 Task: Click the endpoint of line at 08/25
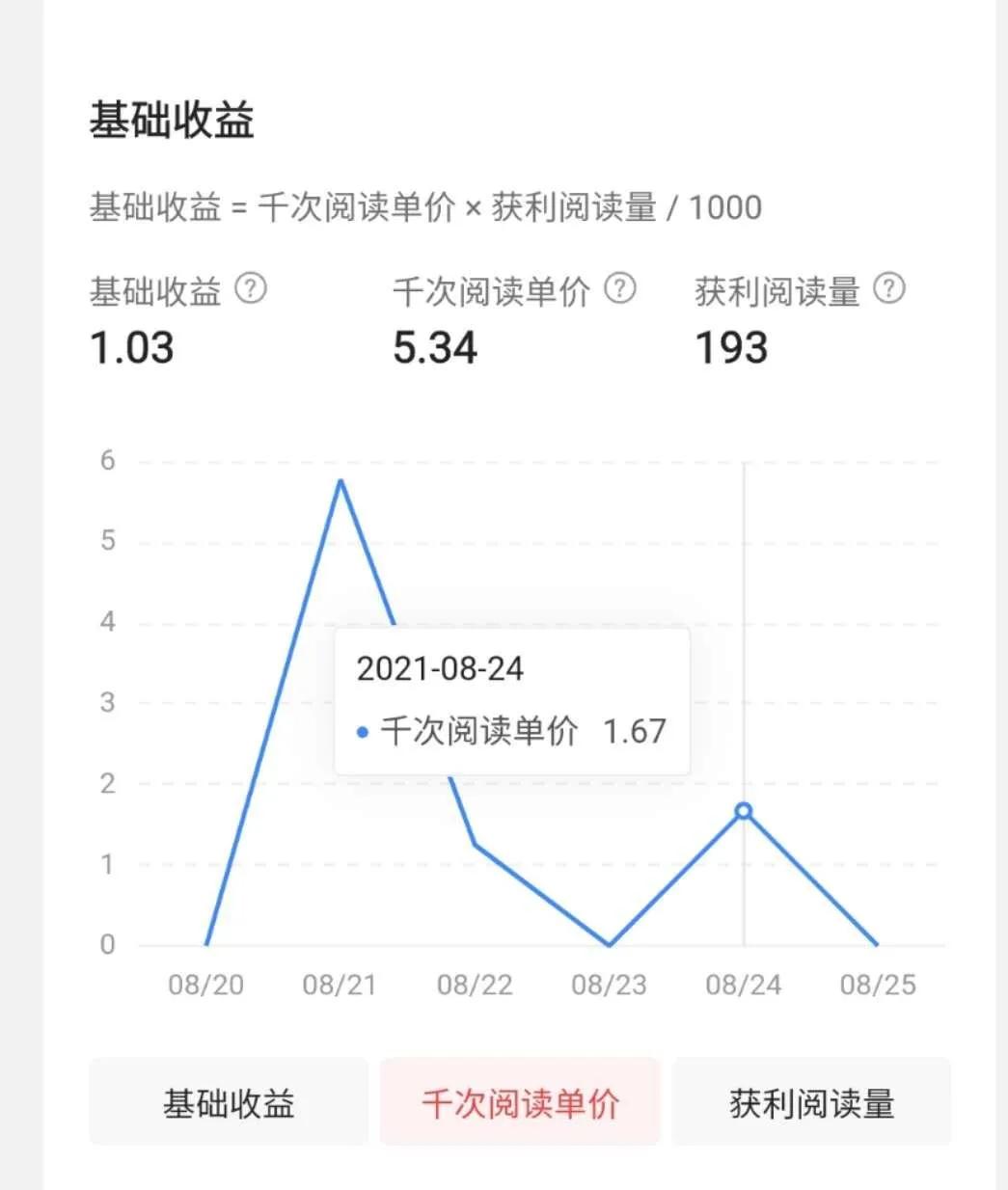[876, 943]
